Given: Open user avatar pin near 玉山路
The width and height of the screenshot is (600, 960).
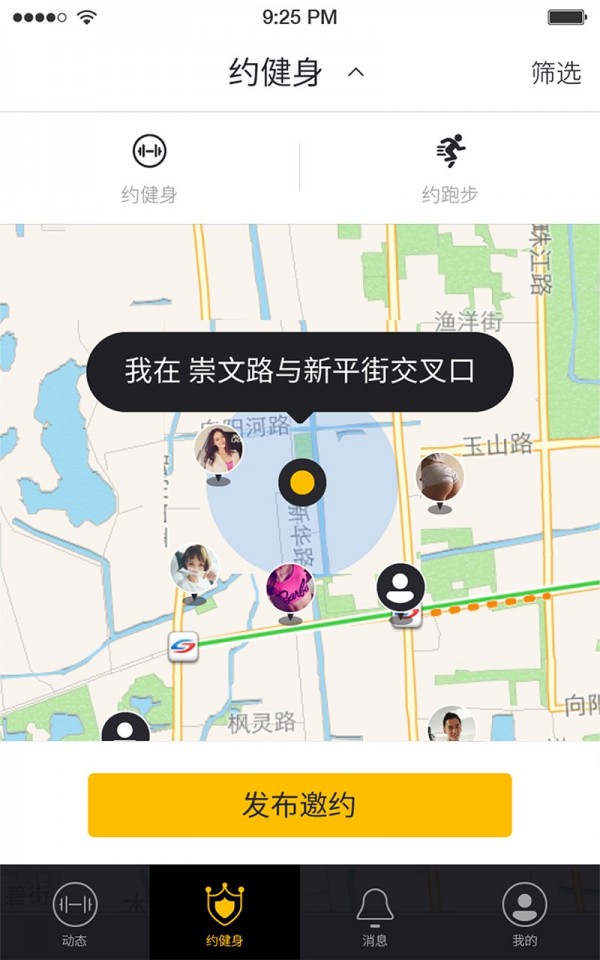Looking at the screenshot, I should pyautogui.click(x=440, y=478).
